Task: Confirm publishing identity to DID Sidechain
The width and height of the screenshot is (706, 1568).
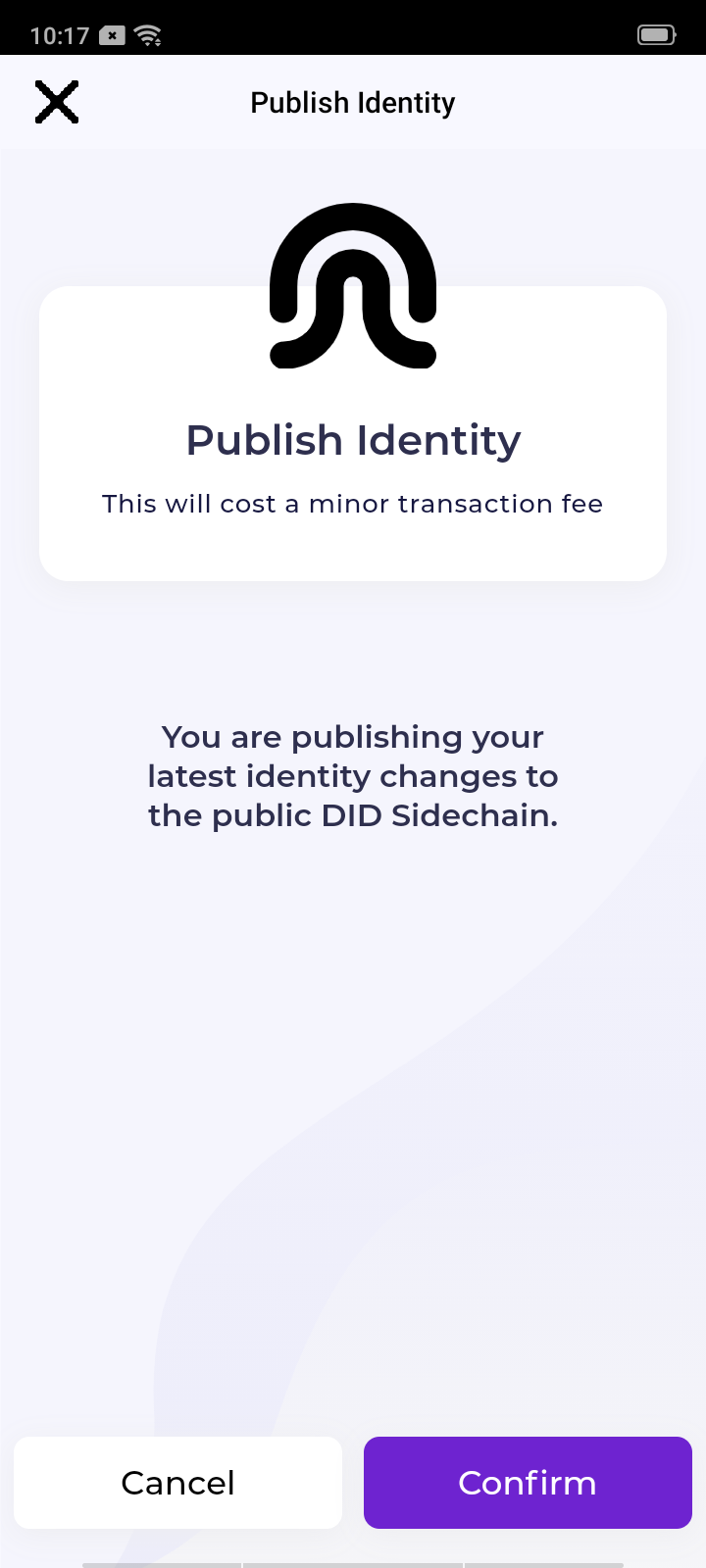Action: click(x=528, y=1483)
